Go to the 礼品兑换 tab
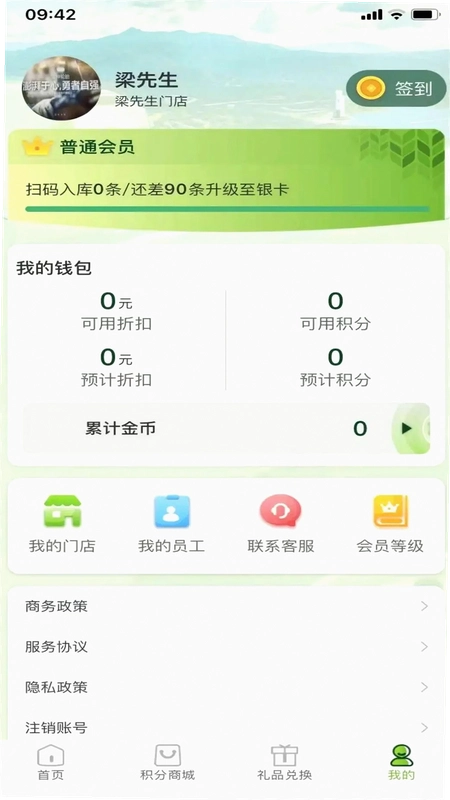 pos(284,763)
